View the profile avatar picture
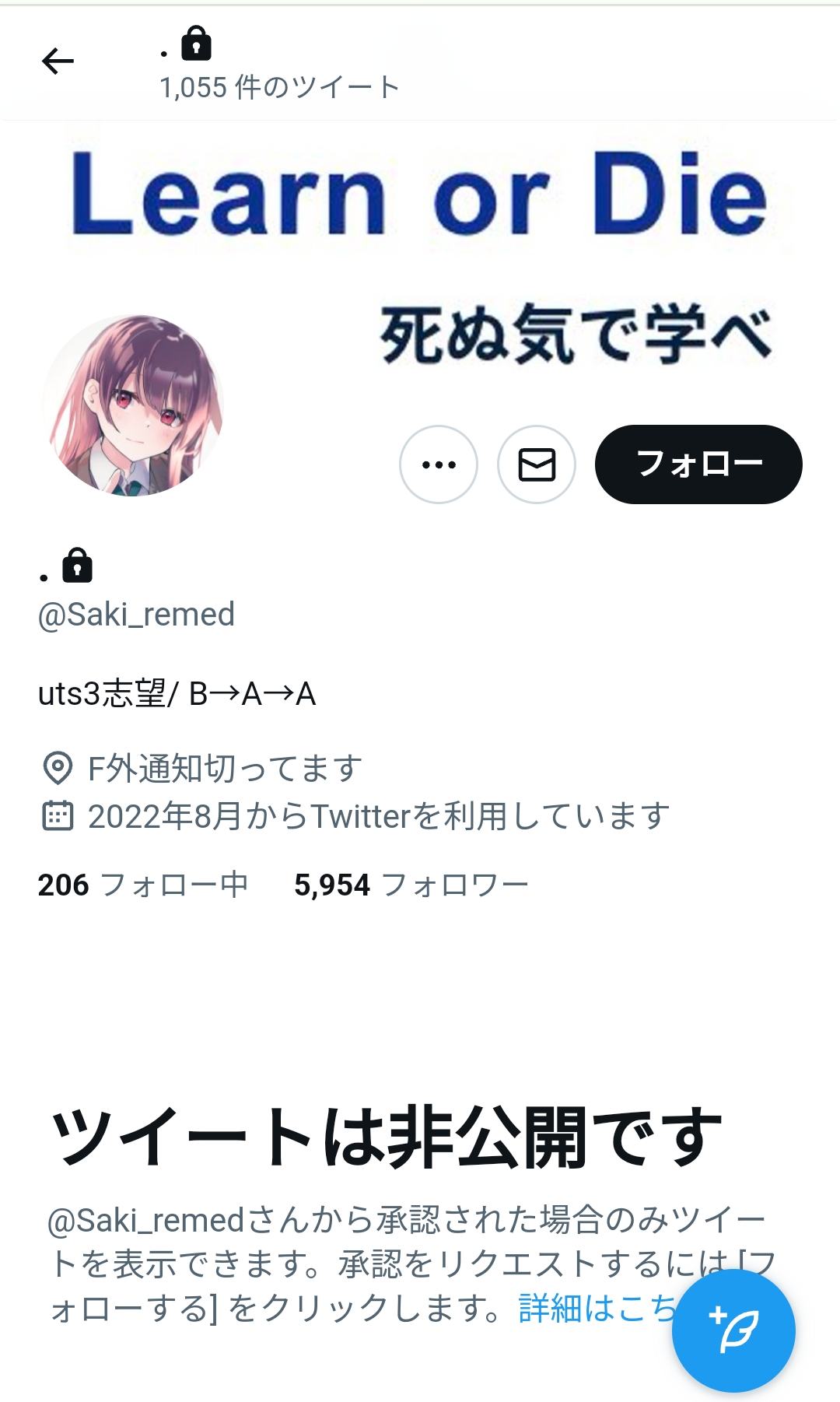This screenshot has width=840, height=1402. click(134, 405)
